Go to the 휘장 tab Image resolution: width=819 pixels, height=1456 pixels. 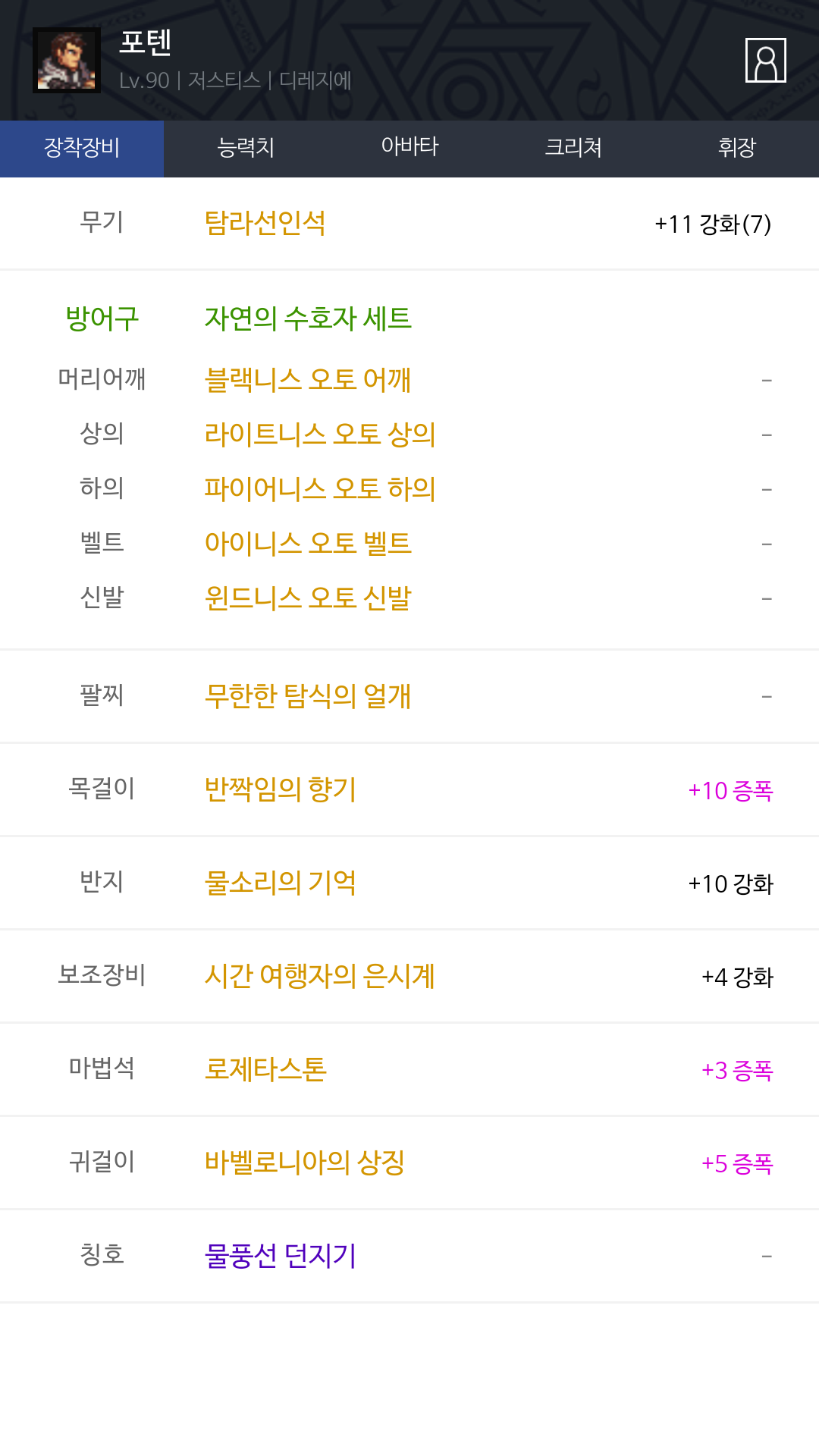click(x=737, y=148)
